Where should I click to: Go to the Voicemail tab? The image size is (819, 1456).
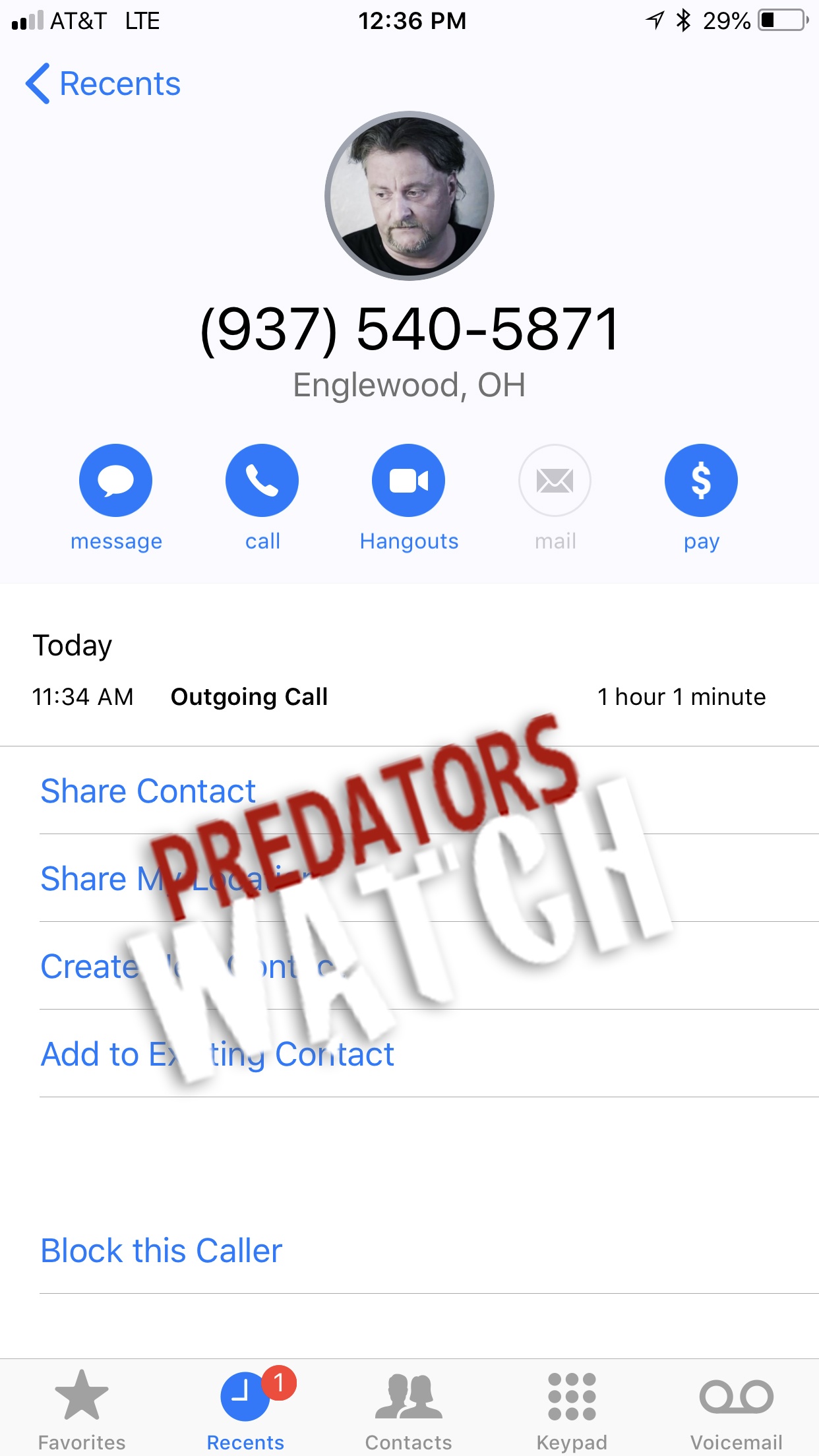click(x=736, y=1409)
